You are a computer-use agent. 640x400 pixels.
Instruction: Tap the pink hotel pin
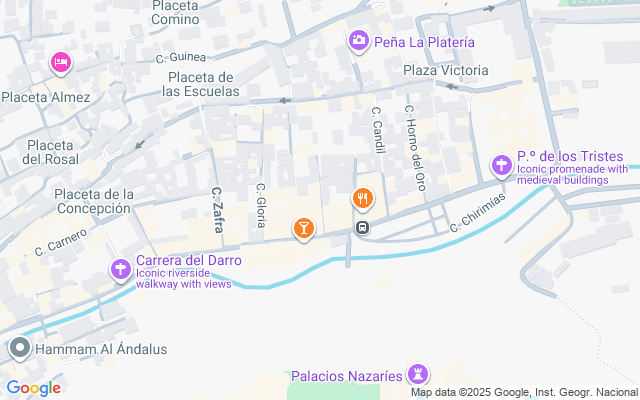tap(59, 63)
